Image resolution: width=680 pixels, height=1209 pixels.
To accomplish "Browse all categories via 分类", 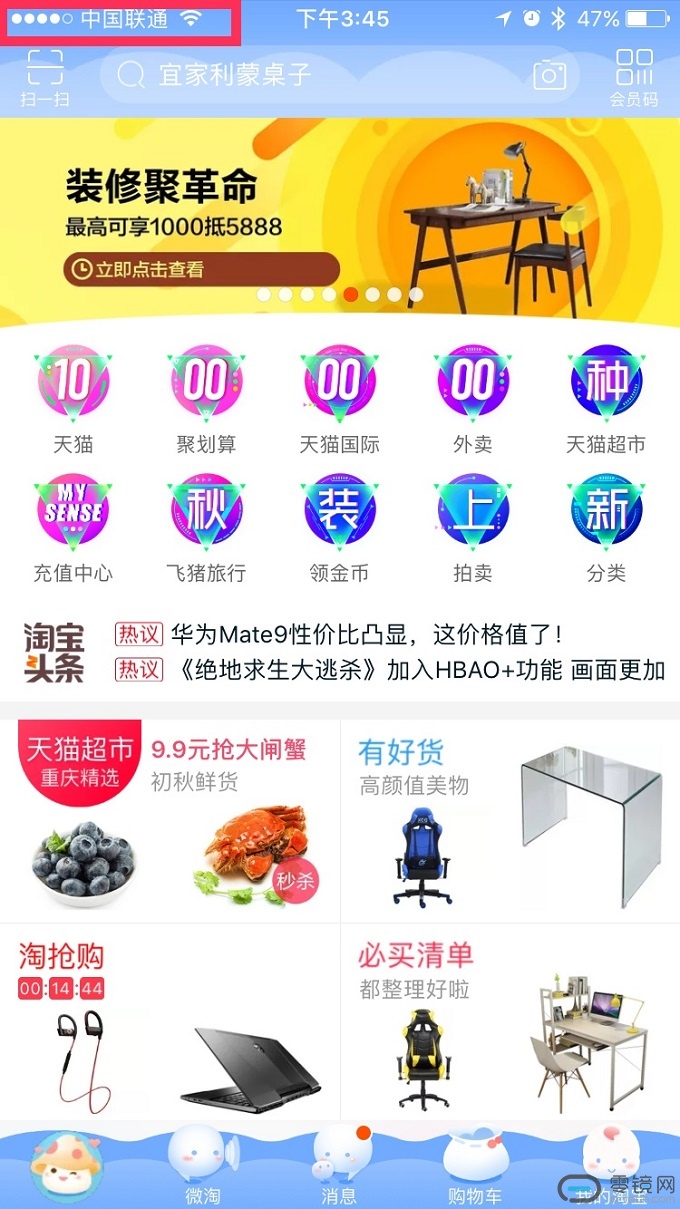I will 606,528.
